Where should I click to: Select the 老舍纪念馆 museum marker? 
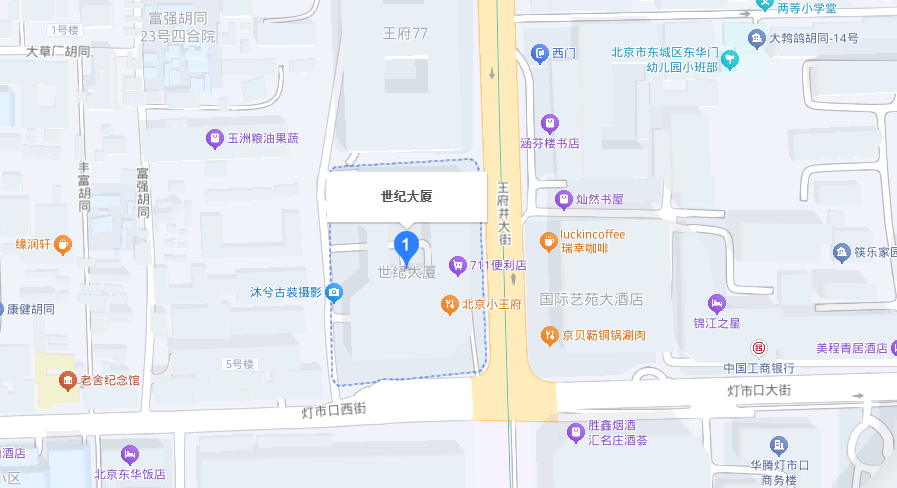[x=67, y=380]
